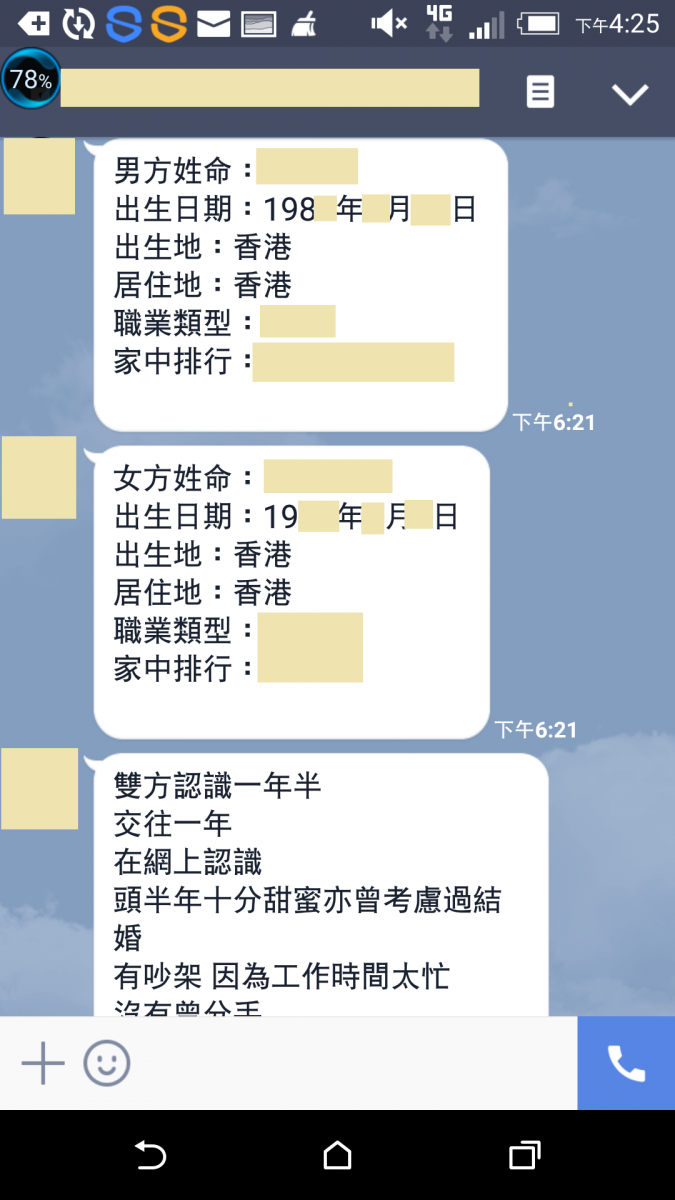Open recent apps from navigation bar
The image size is (675, 1200).
click(524, 1156)
